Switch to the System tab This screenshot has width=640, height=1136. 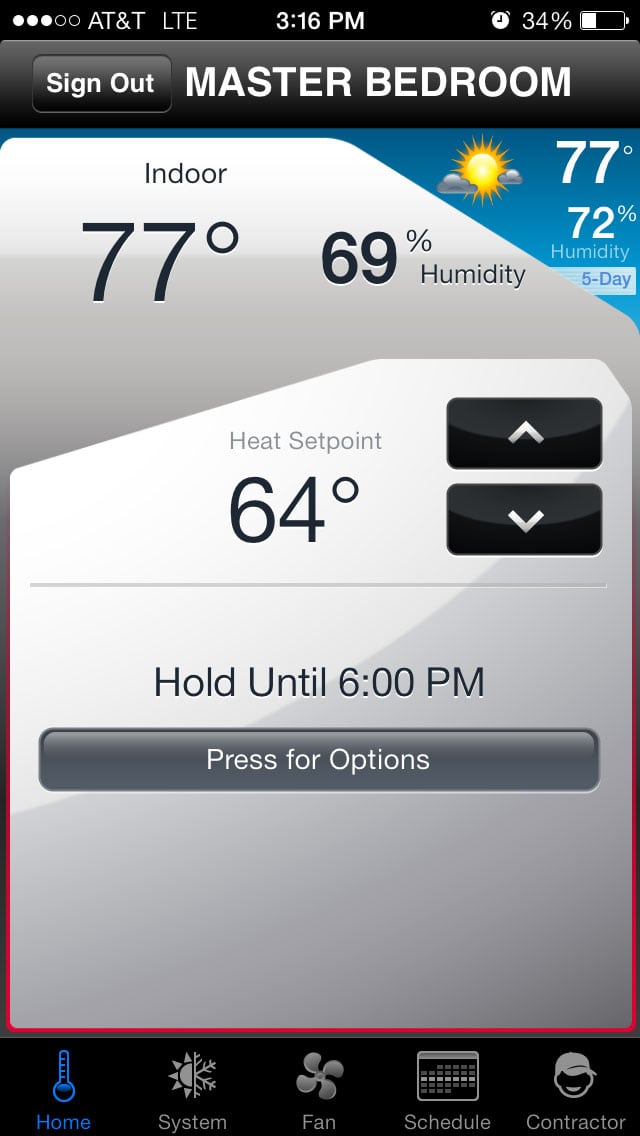pos(192,1090)
